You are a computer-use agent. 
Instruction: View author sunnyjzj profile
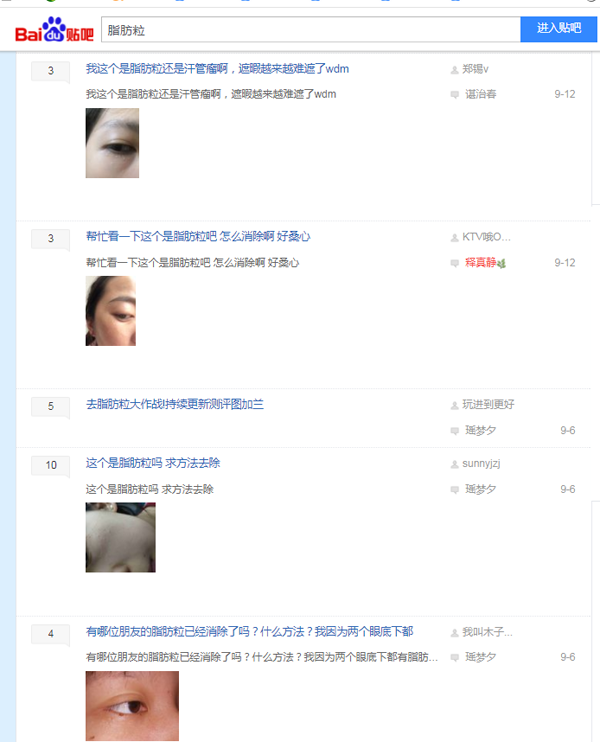[x=481, y=464]
